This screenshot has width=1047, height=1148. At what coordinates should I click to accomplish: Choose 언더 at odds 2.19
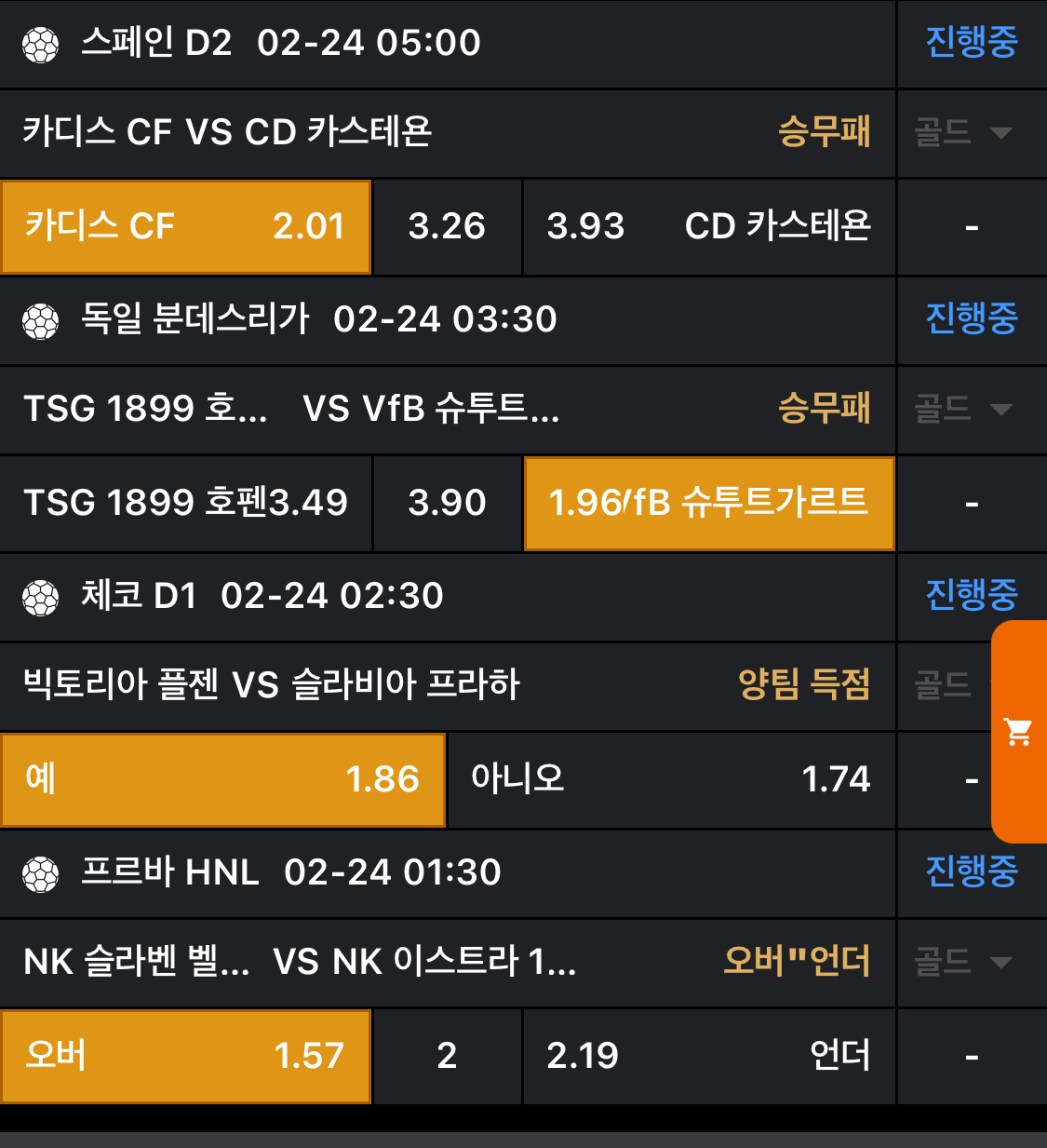708,1056
